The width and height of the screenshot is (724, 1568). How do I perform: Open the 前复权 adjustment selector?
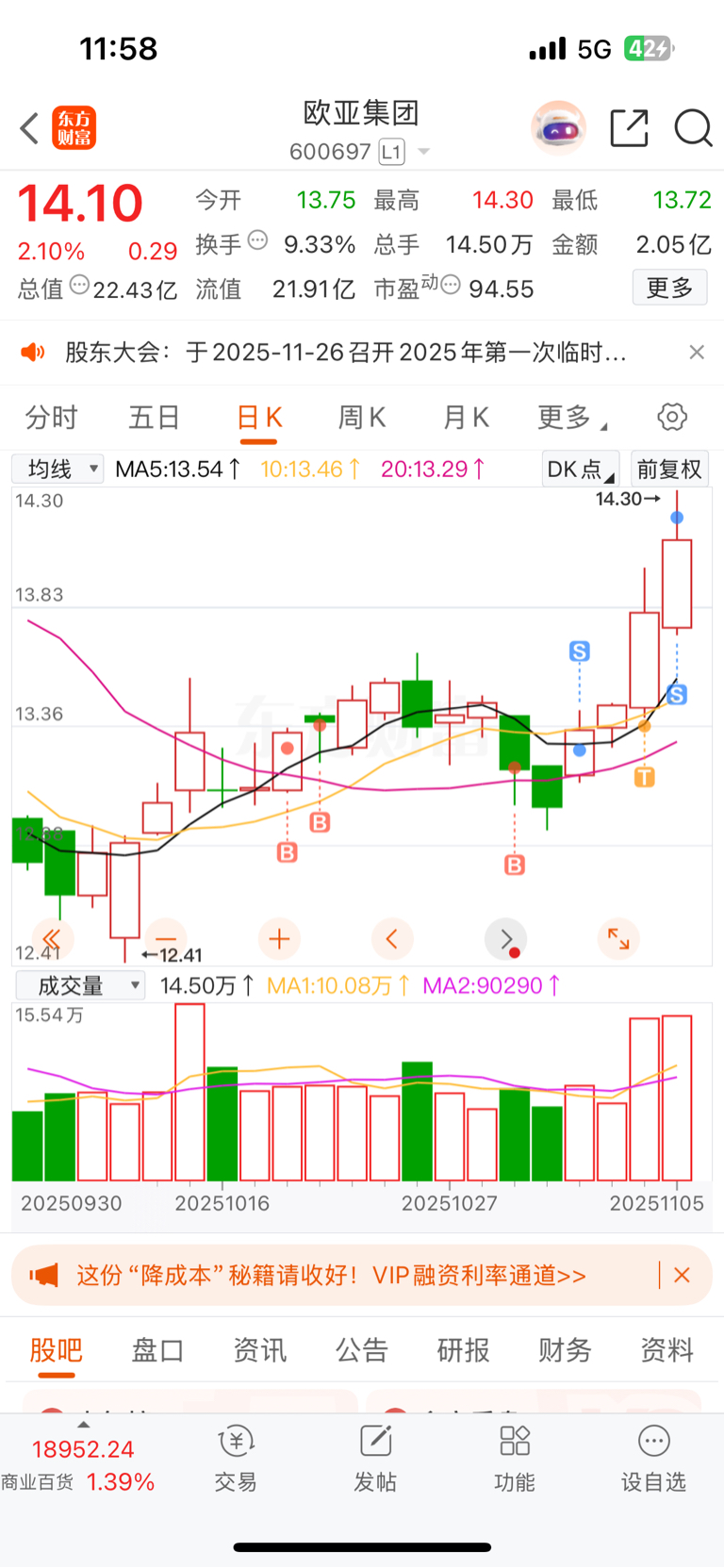click(x=669, y=469)
